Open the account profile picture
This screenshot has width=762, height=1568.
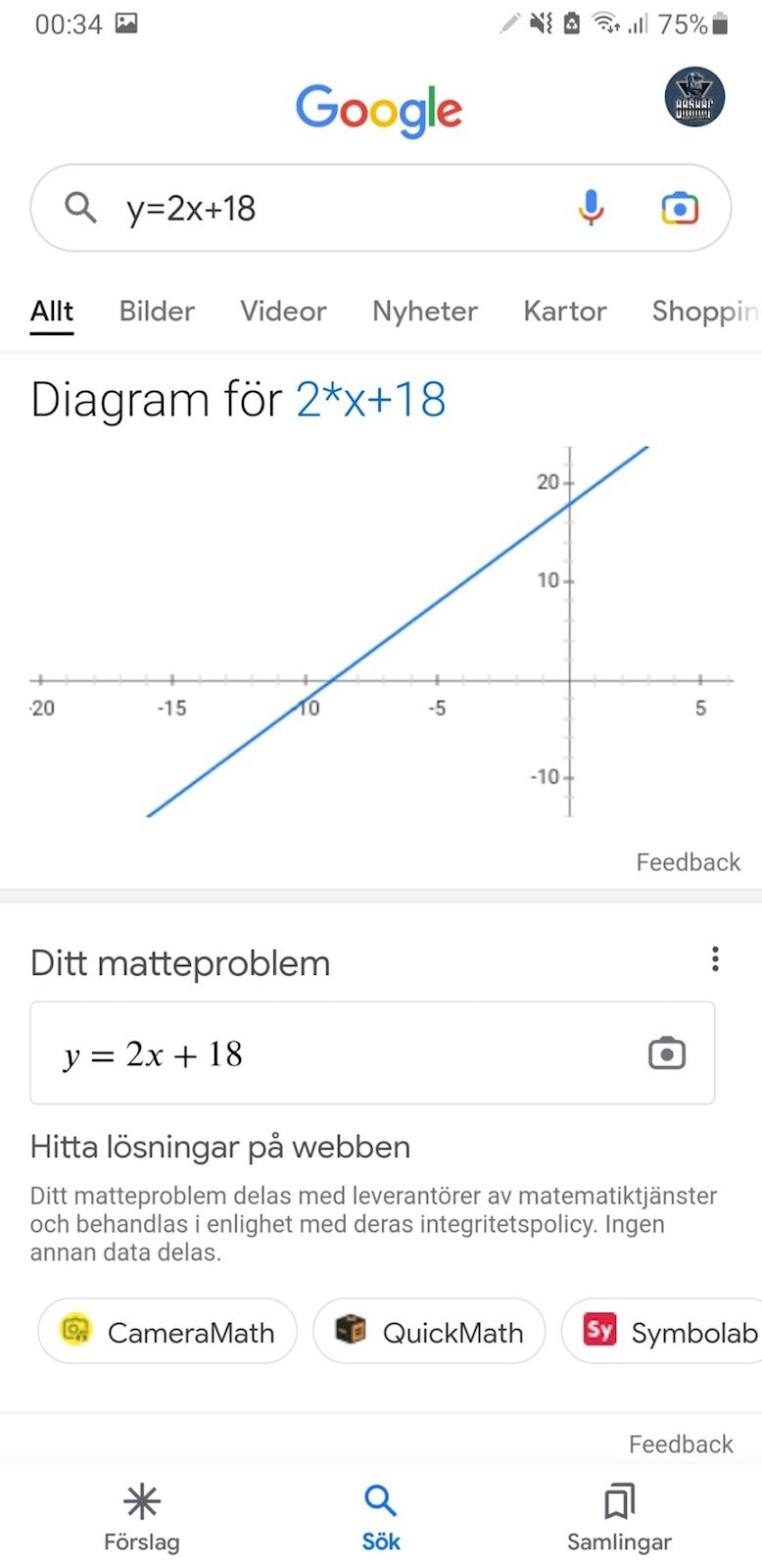pyautogui.click(x=694, y=98)
